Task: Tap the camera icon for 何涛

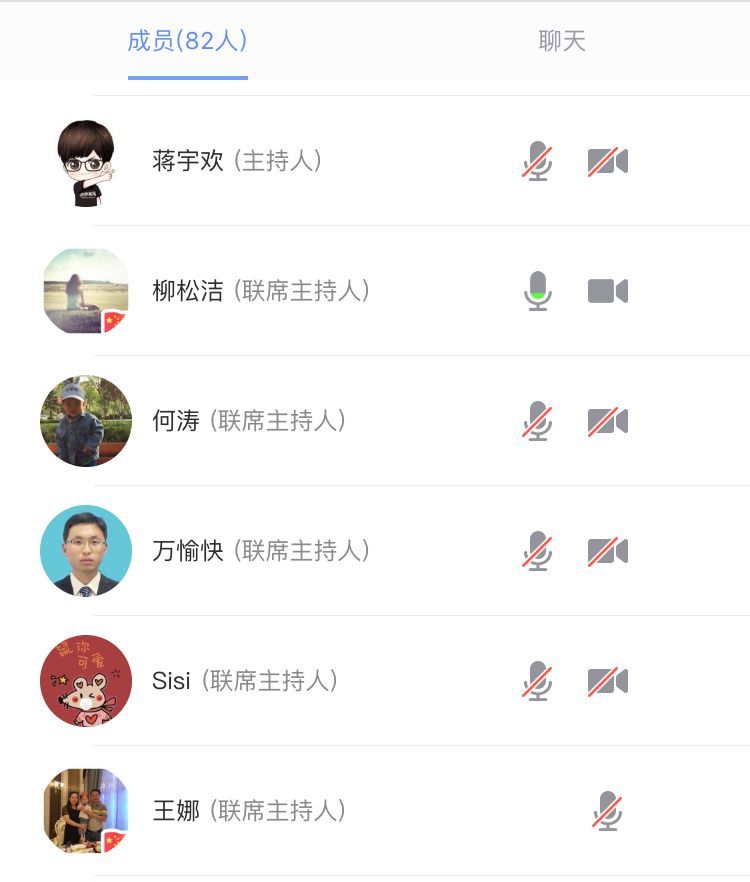Action: pyautogui.click(x=607, y=421)
